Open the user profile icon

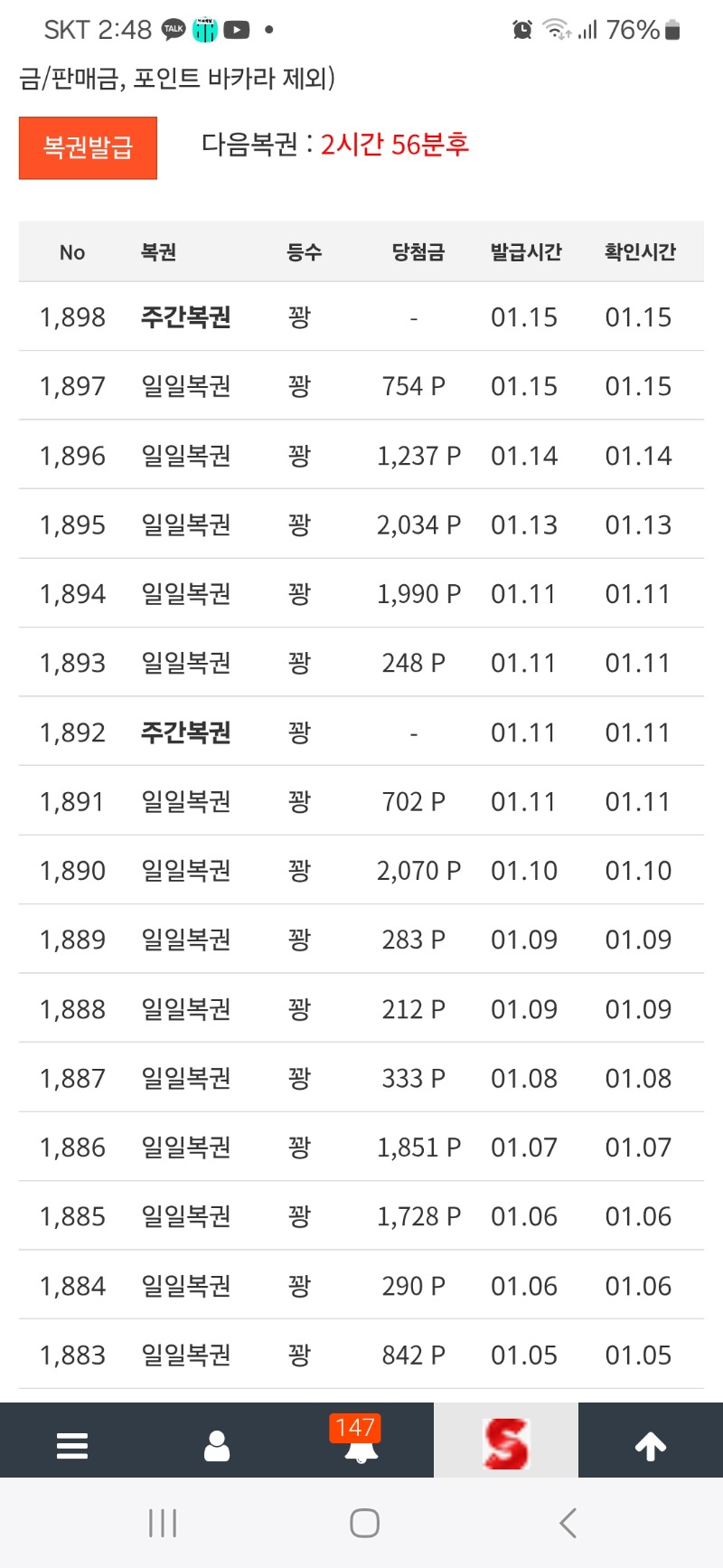(217, 1445)
